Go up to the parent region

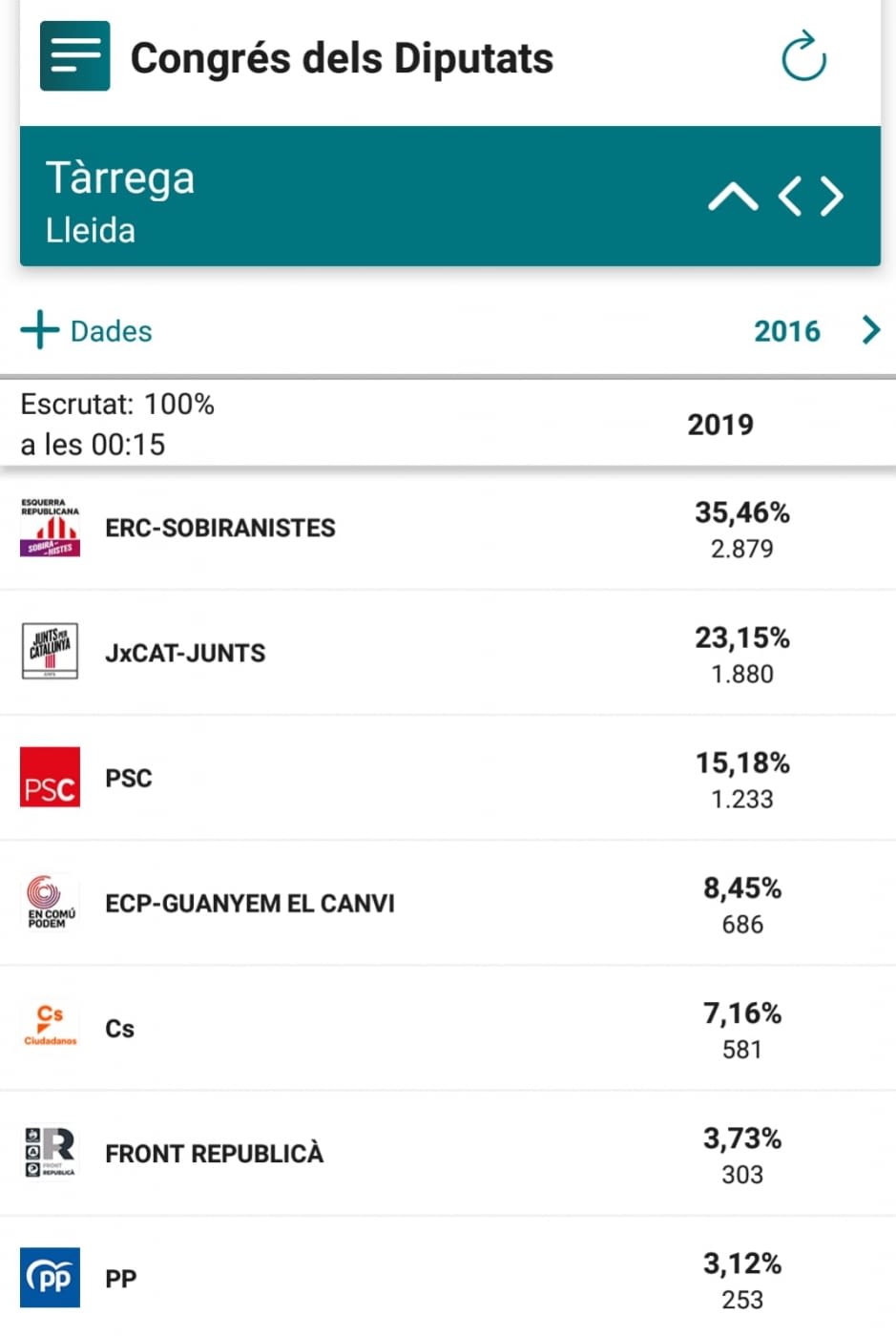pos(733,197)
